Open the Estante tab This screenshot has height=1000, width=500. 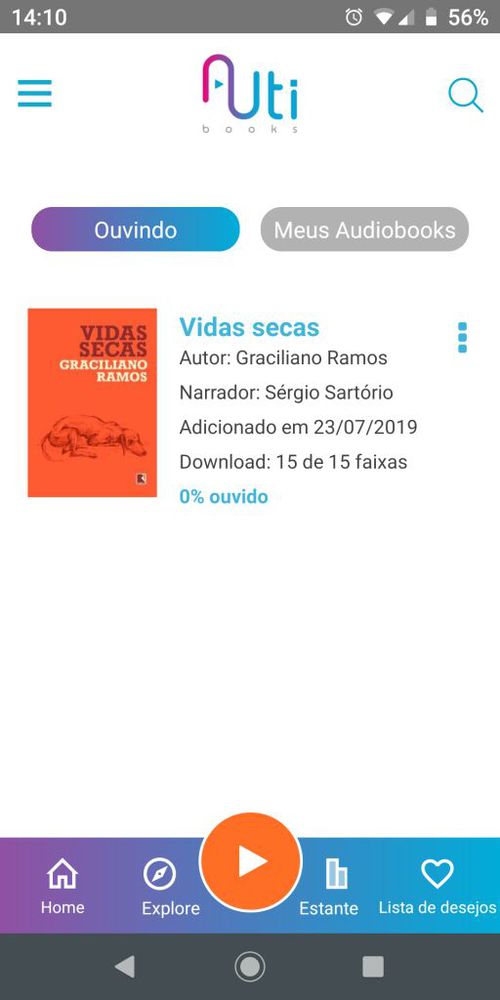[328, 887]
